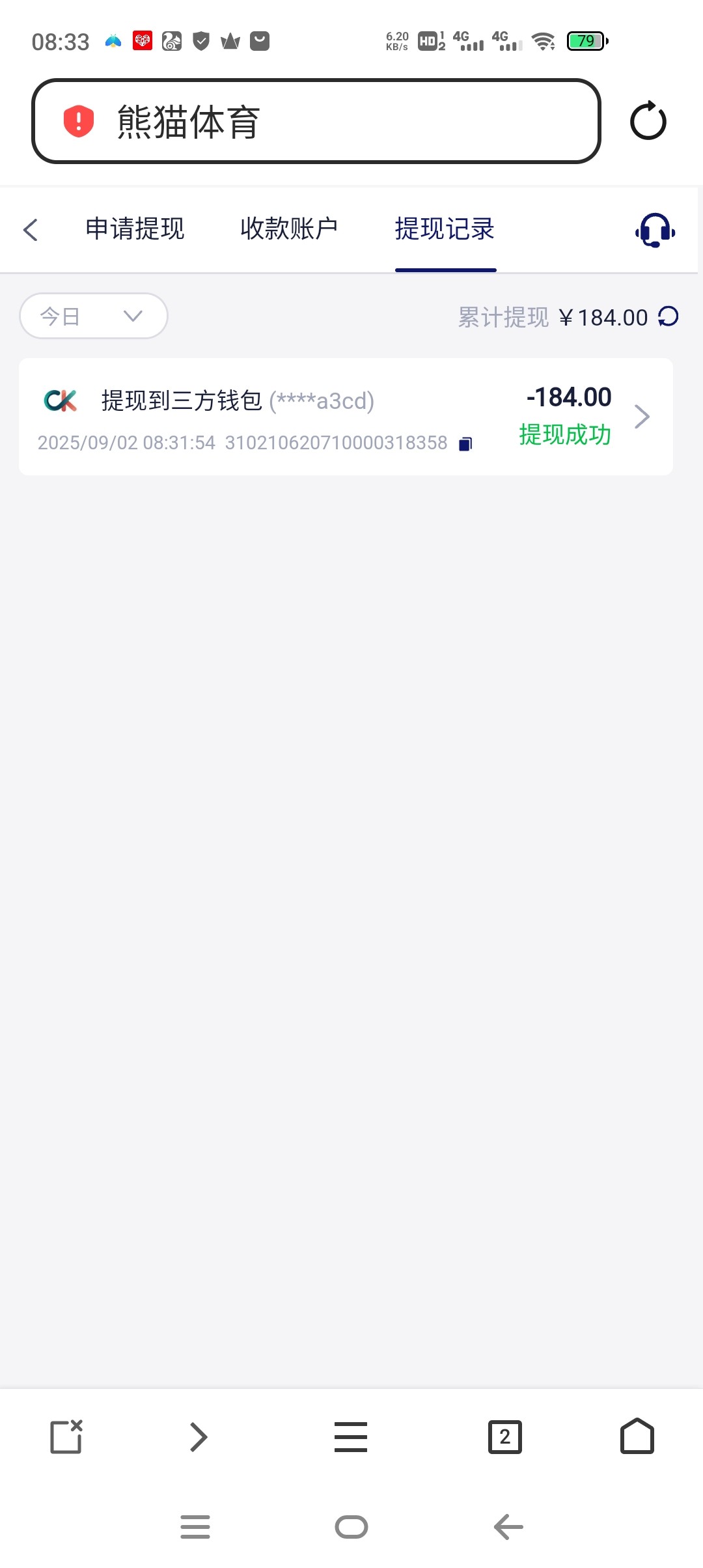Tap the 熊猫体育 address bar

coord(316,121)
